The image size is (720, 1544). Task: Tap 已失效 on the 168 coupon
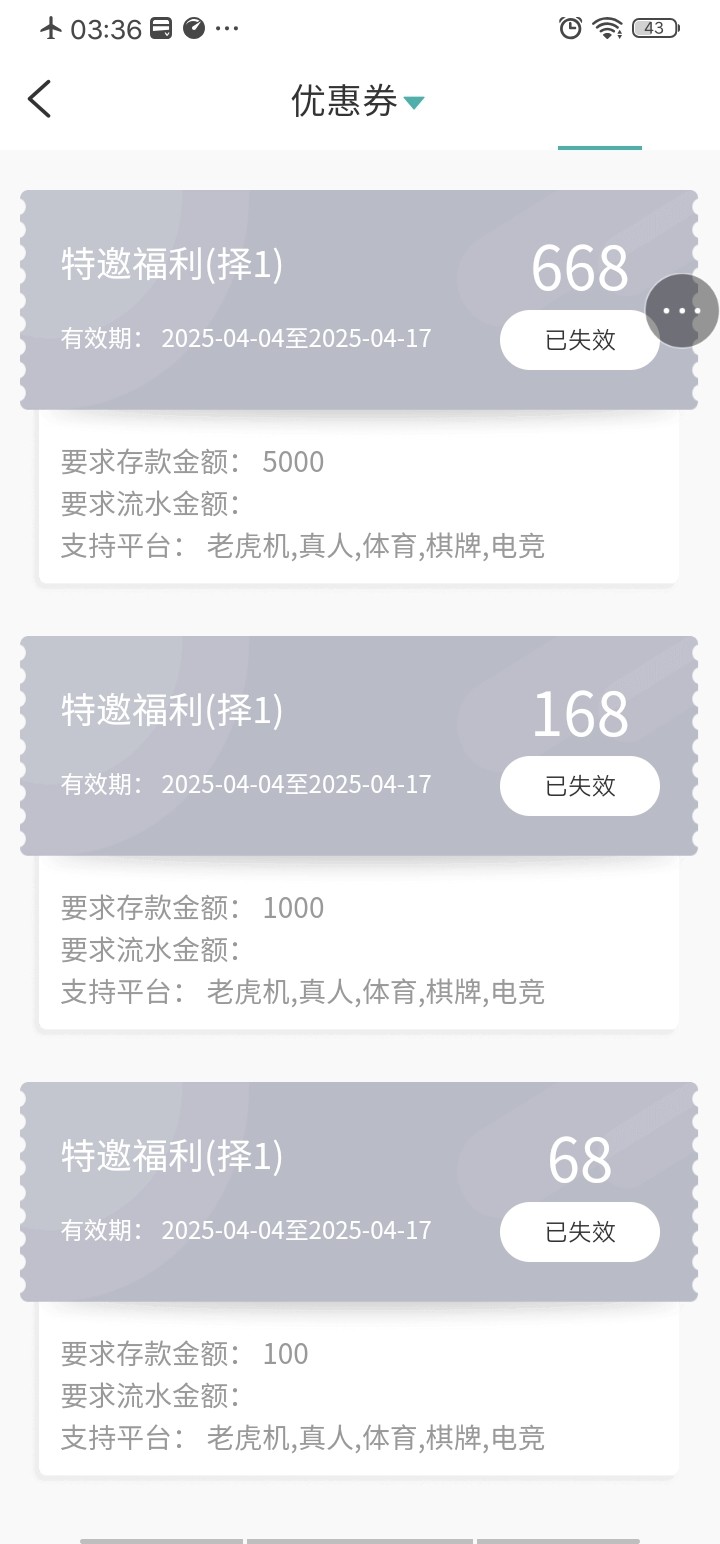pos(579,786)
